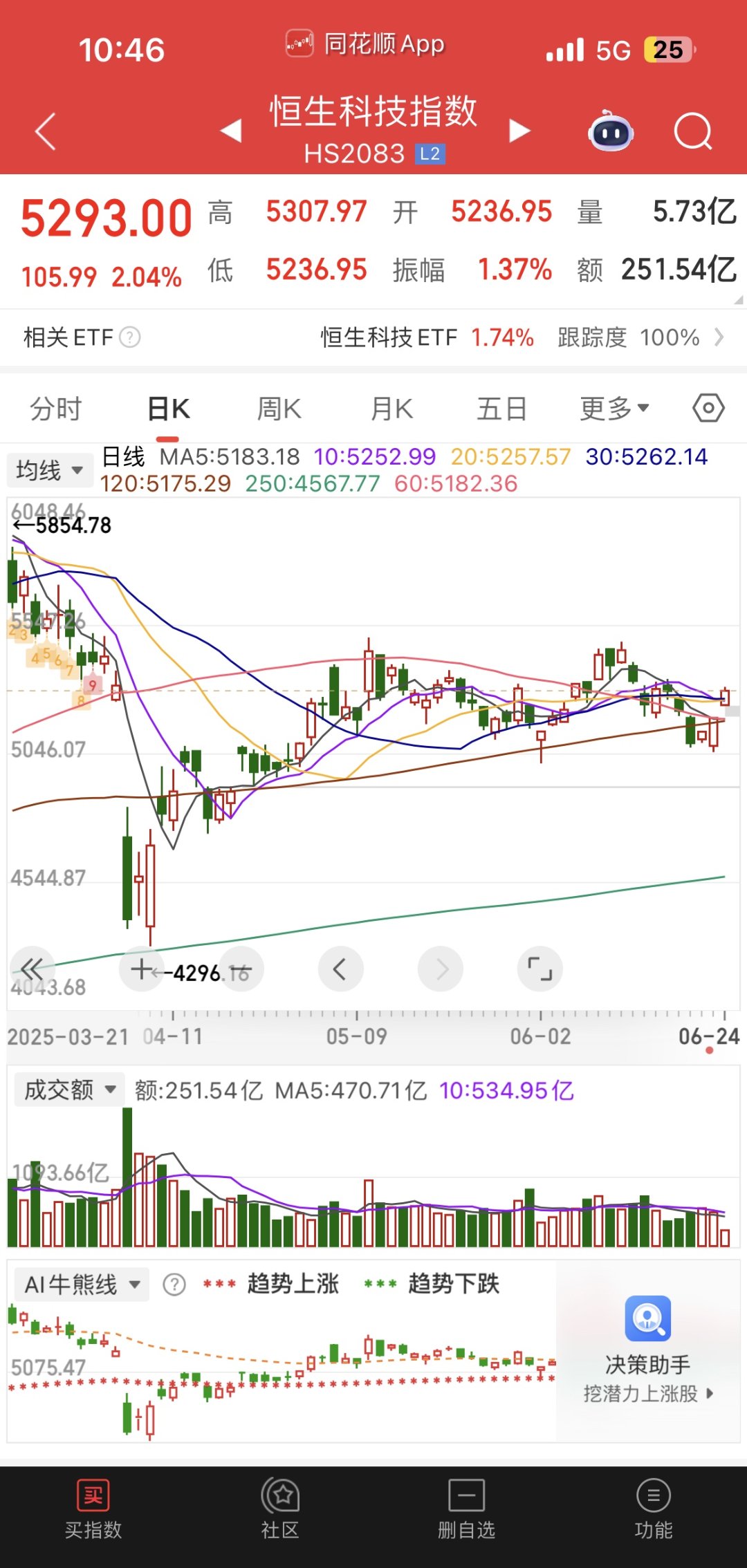Click the double-left arrow to view earlier data
This screenshot has width=747, height=1568.
(33, 969)
